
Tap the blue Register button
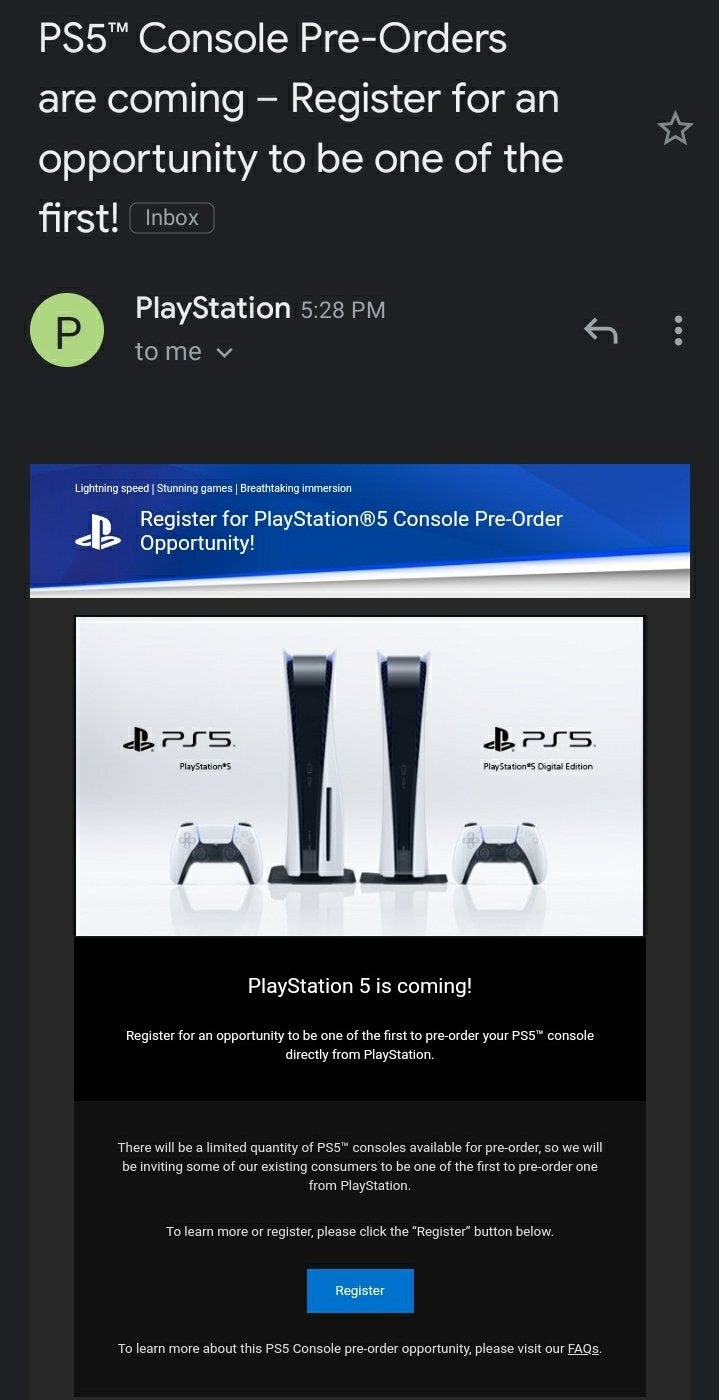(360, 1290)
